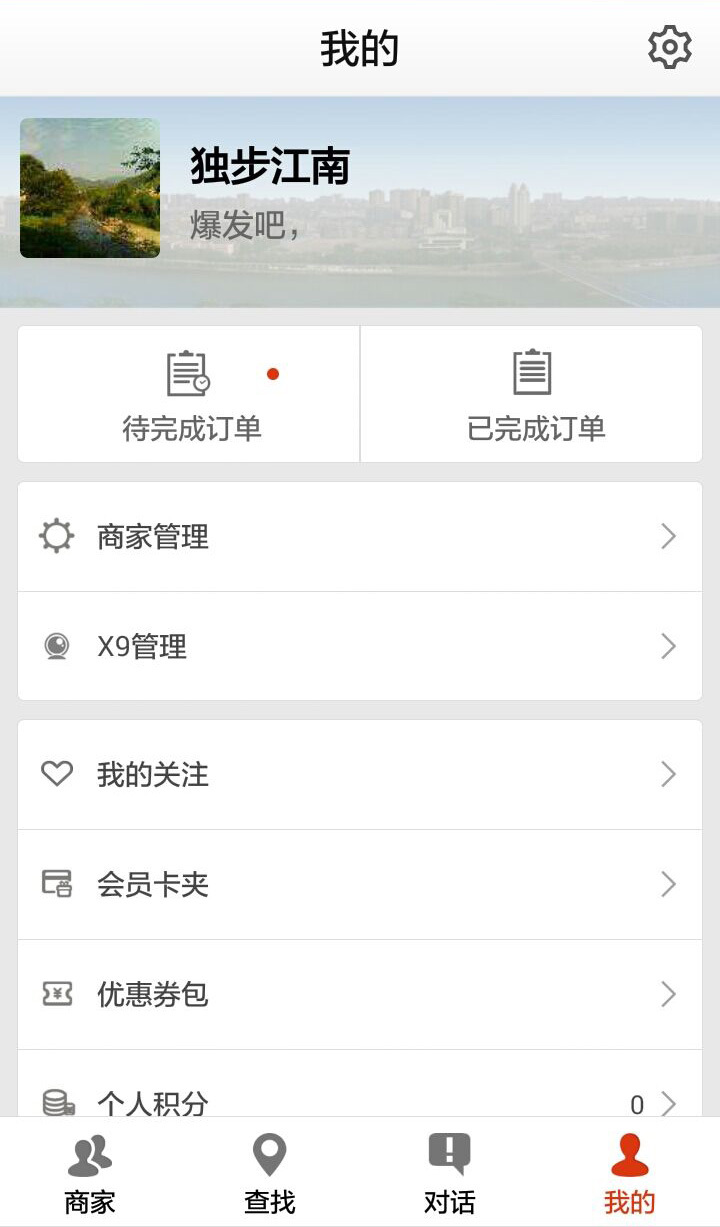Click the heart icon beside 我的关注
This screenshot has height=1227, width=720.
click(x=58, y=774)
